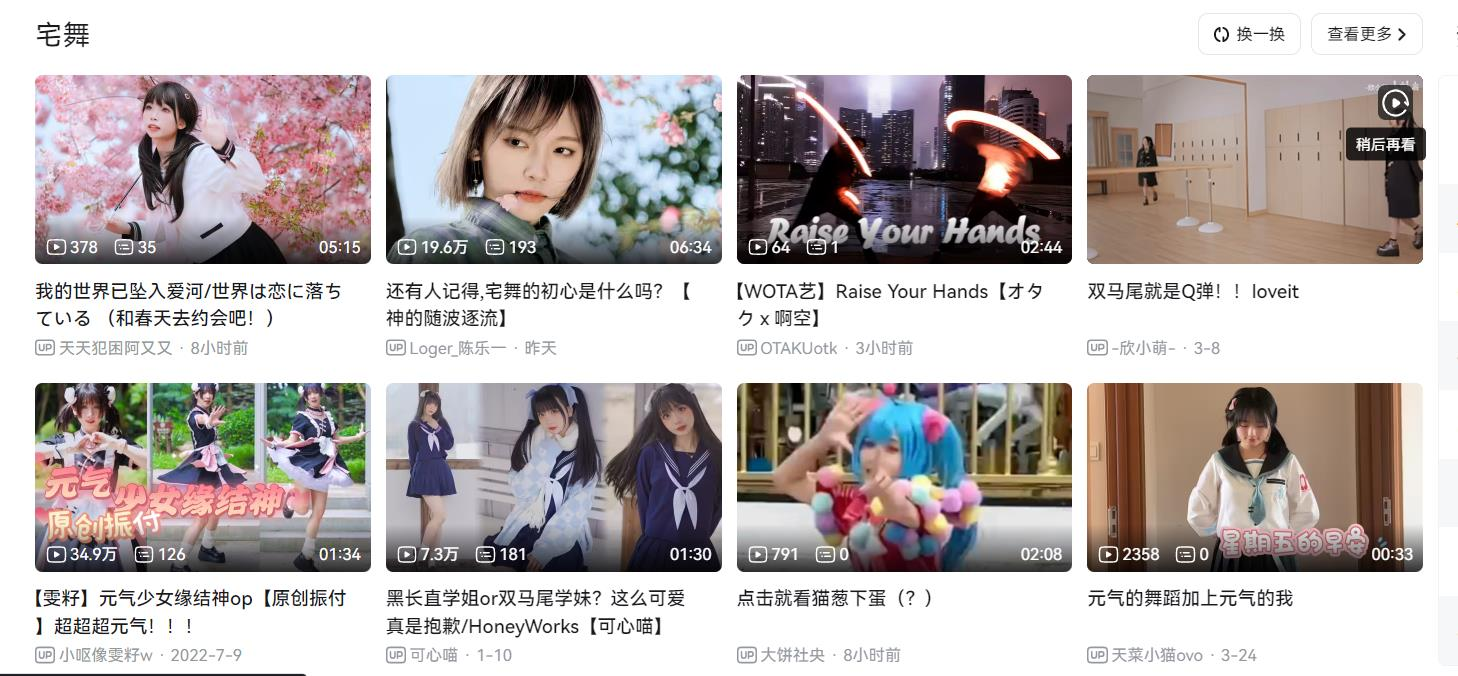Image resolution: width=1458 pixels, height=676 pixels.
Task: Open the 点击就看猫葱下蛋 video
Action: (x=904, y=477)
